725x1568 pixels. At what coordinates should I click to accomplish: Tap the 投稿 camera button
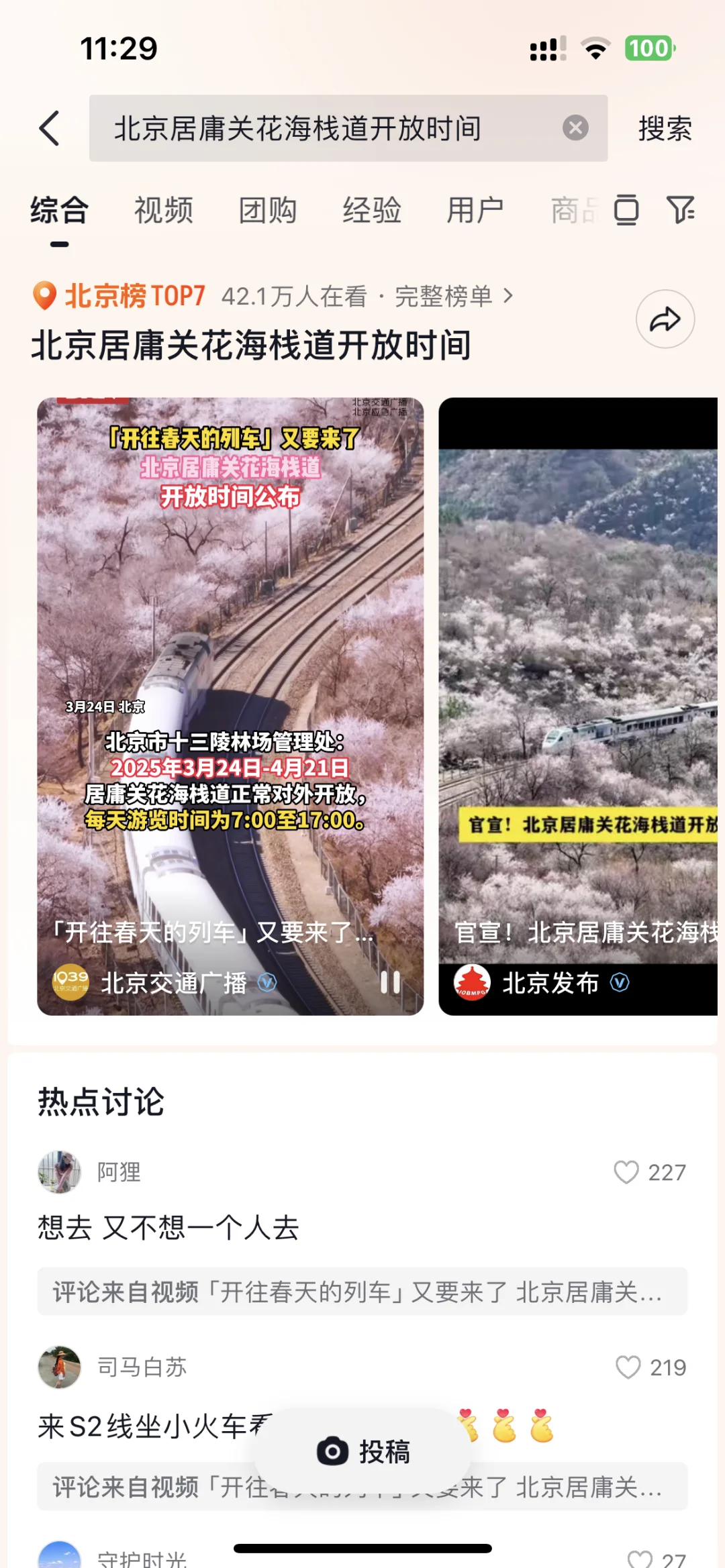[362, 1451]
